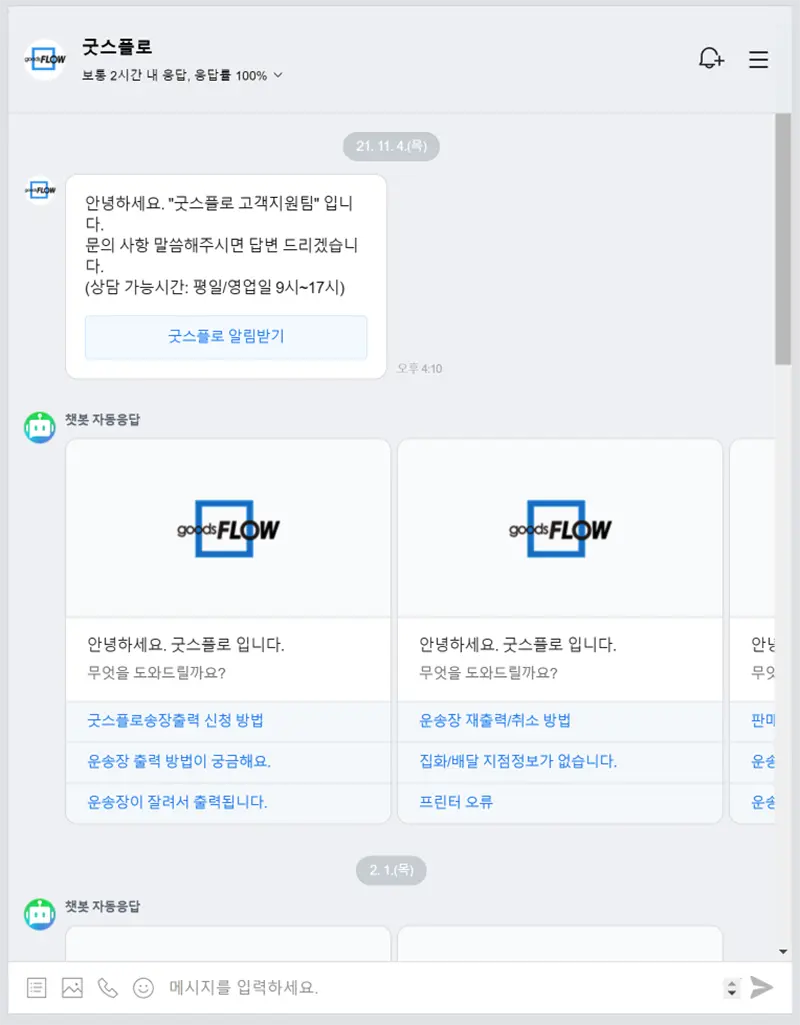The image size is (800, 1025).
Task: Attach an image to the message
Action: pyautogui.click(x=72, y=988)
